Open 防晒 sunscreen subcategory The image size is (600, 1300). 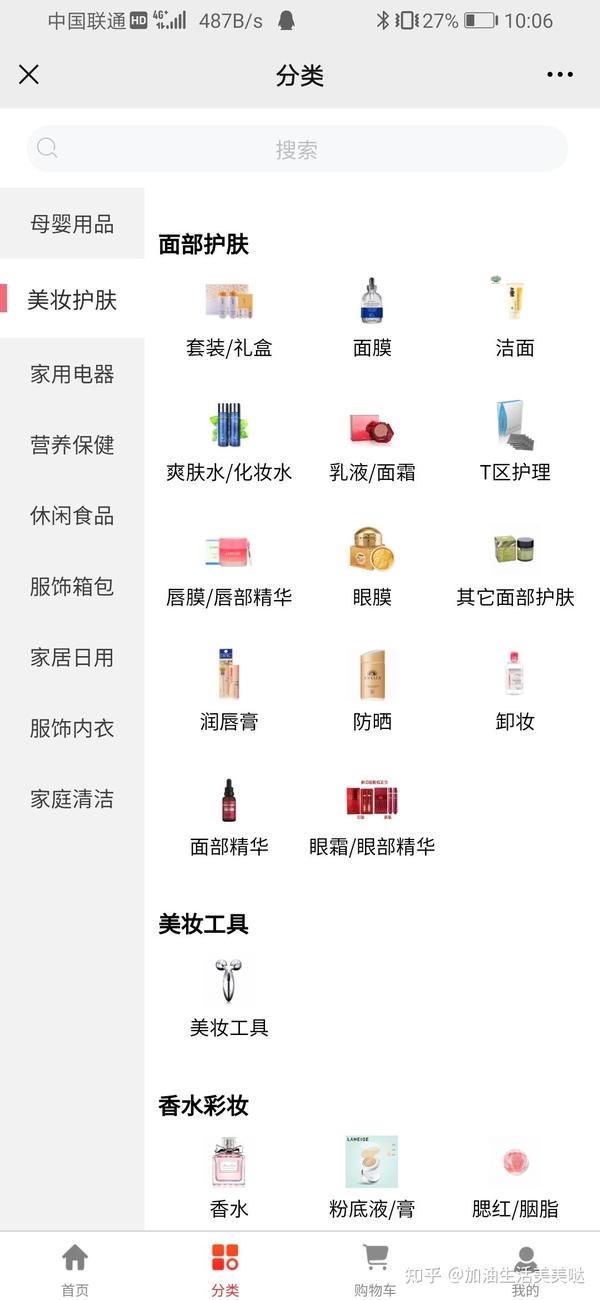(x=372, y=691)
